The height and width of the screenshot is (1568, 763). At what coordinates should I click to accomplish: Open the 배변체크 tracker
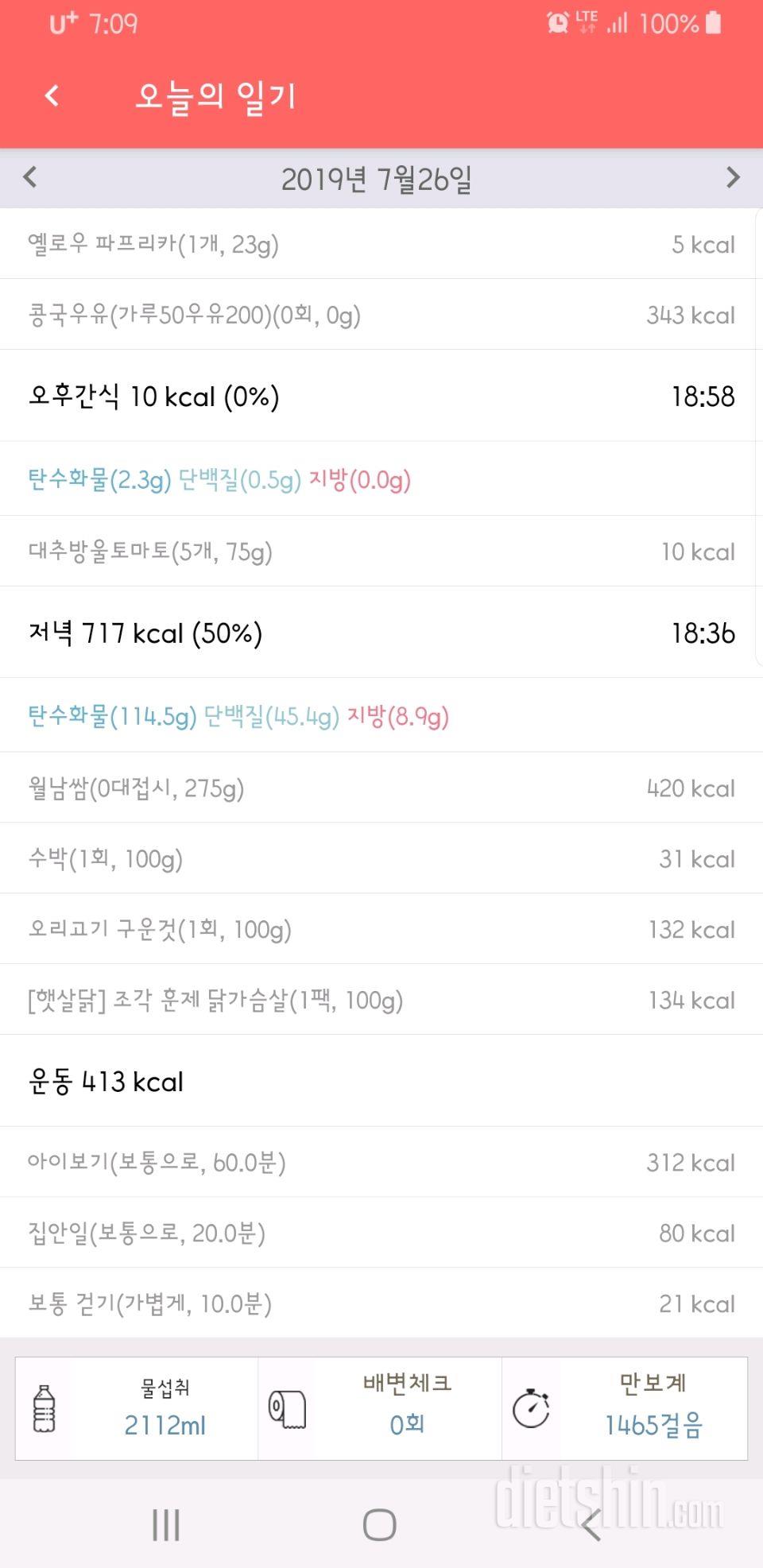(380, 1408)
